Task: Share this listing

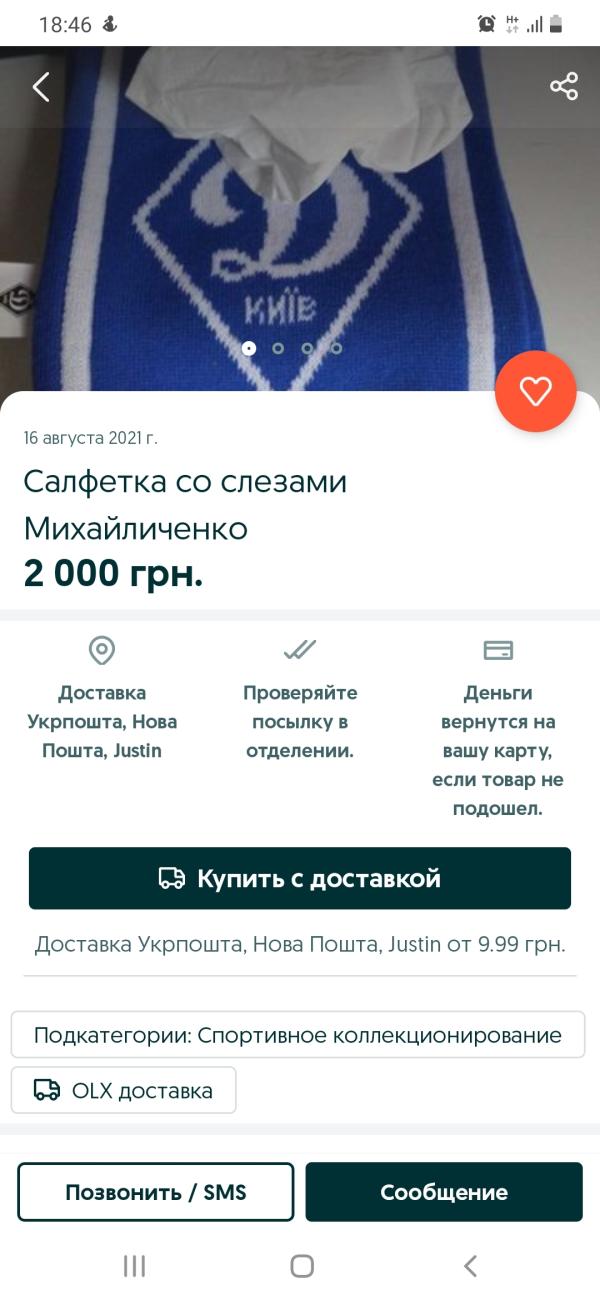Action: [x=564, y=87]
